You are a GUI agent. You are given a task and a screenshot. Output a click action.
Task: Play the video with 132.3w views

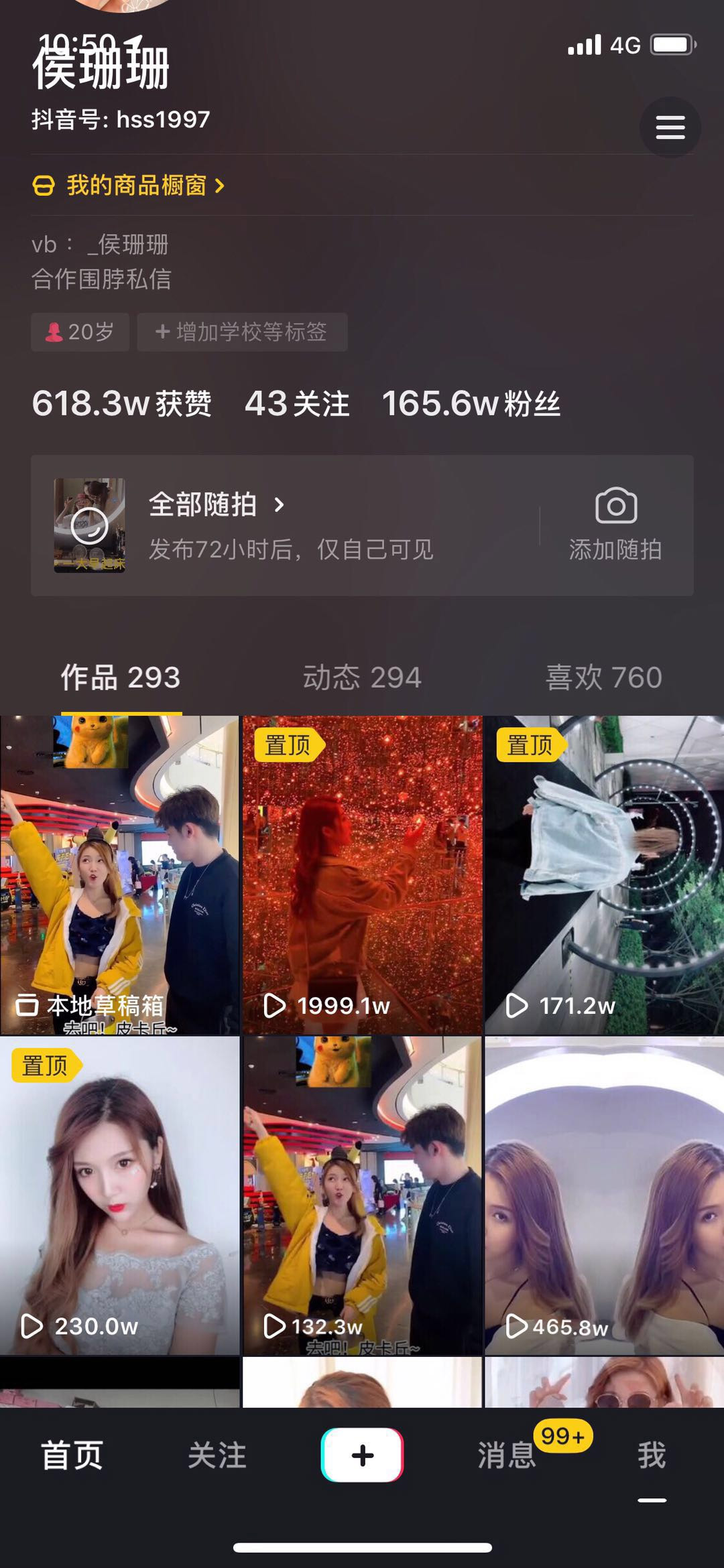tap(362, 1195)
